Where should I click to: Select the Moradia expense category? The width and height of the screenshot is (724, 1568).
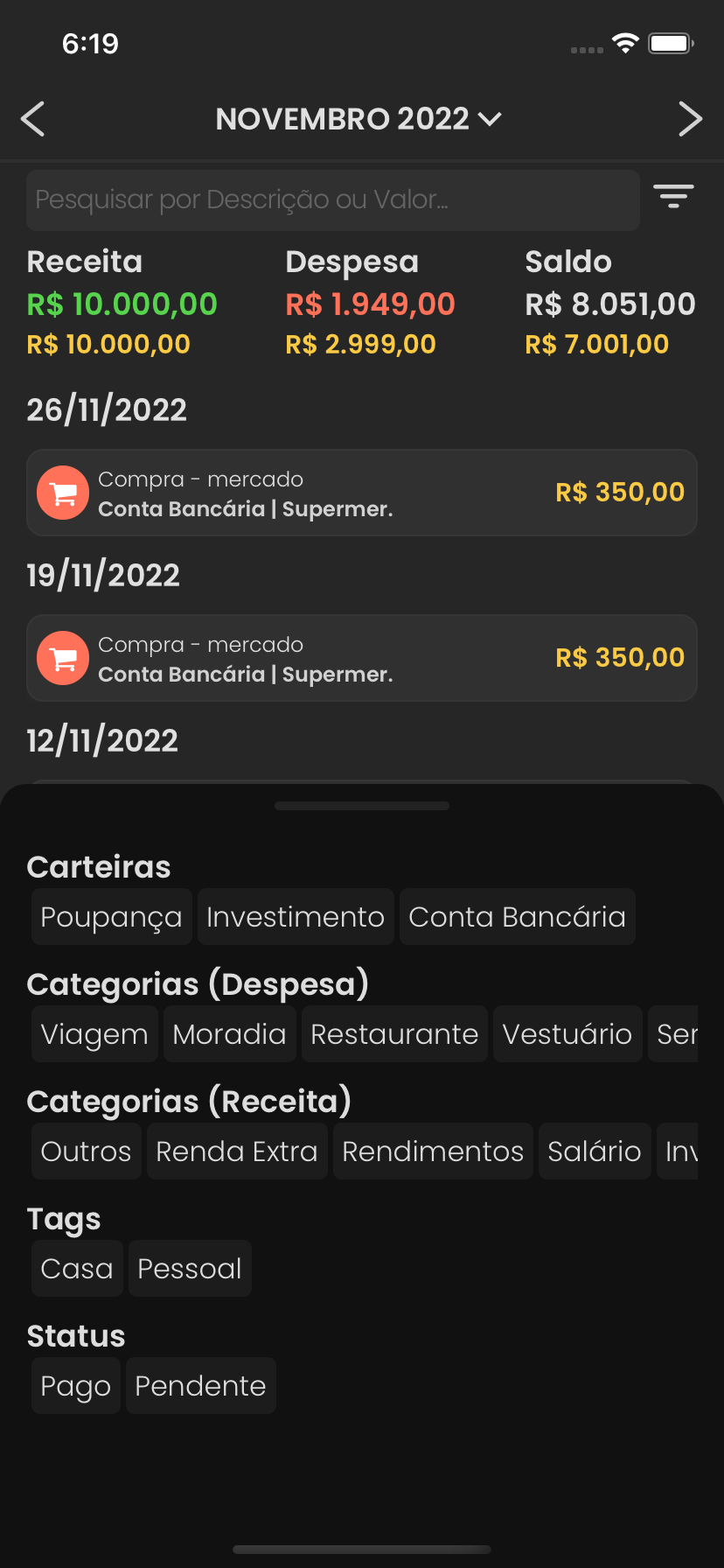(230, 1034)
